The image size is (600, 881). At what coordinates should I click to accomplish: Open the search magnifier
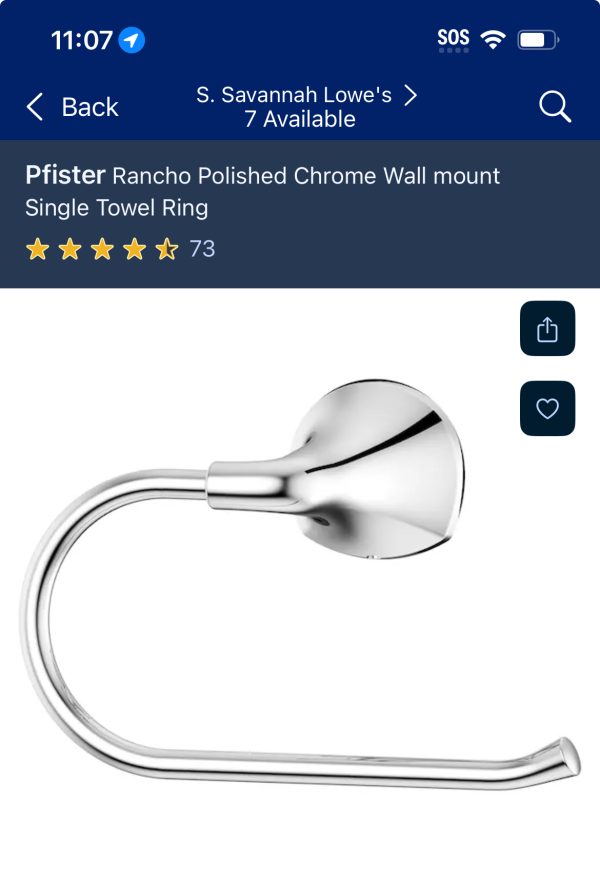pos(554,106)
